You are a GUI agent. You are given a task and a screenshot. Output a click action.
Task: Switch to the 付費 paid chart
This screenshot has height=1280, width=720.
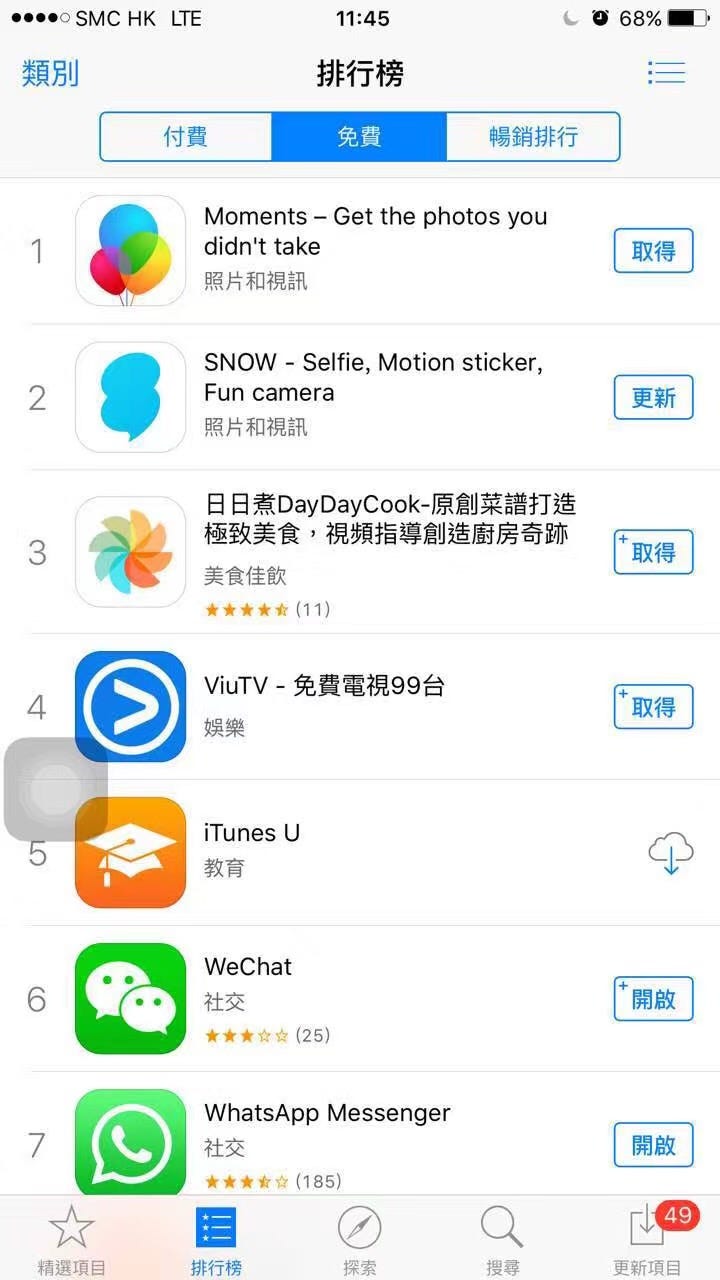click(x=185, y=136)
